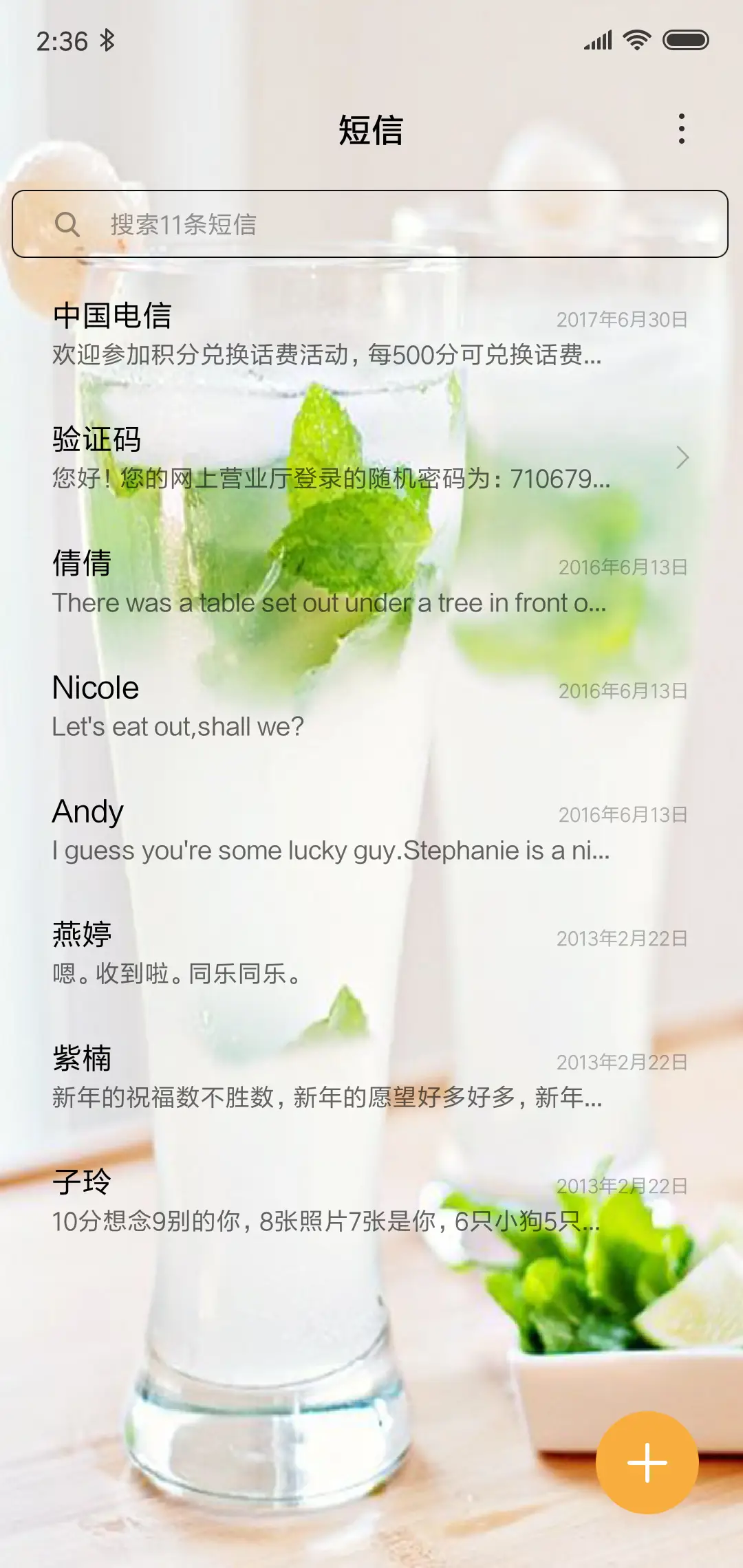Tap the search magnifier icon
The width and height of the screenshot is (743, 1568).
pyautogui.click(x=68, y=224)
